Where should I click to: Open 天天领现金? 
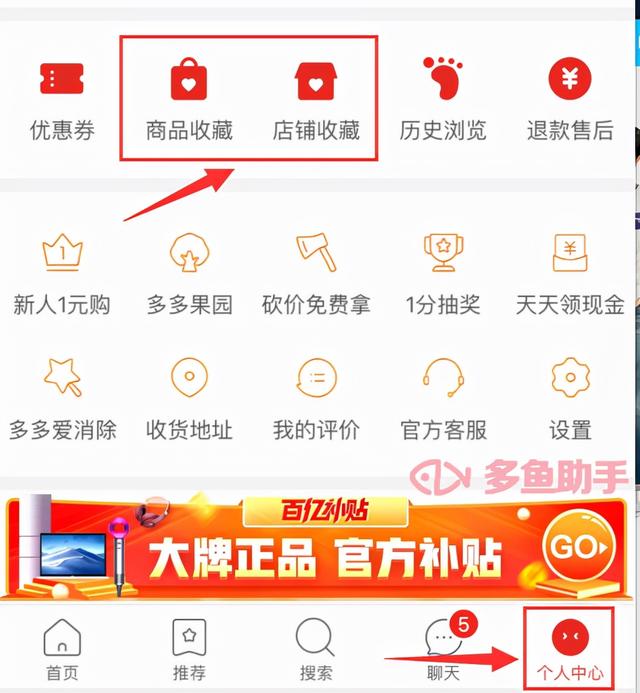[570, 273]
